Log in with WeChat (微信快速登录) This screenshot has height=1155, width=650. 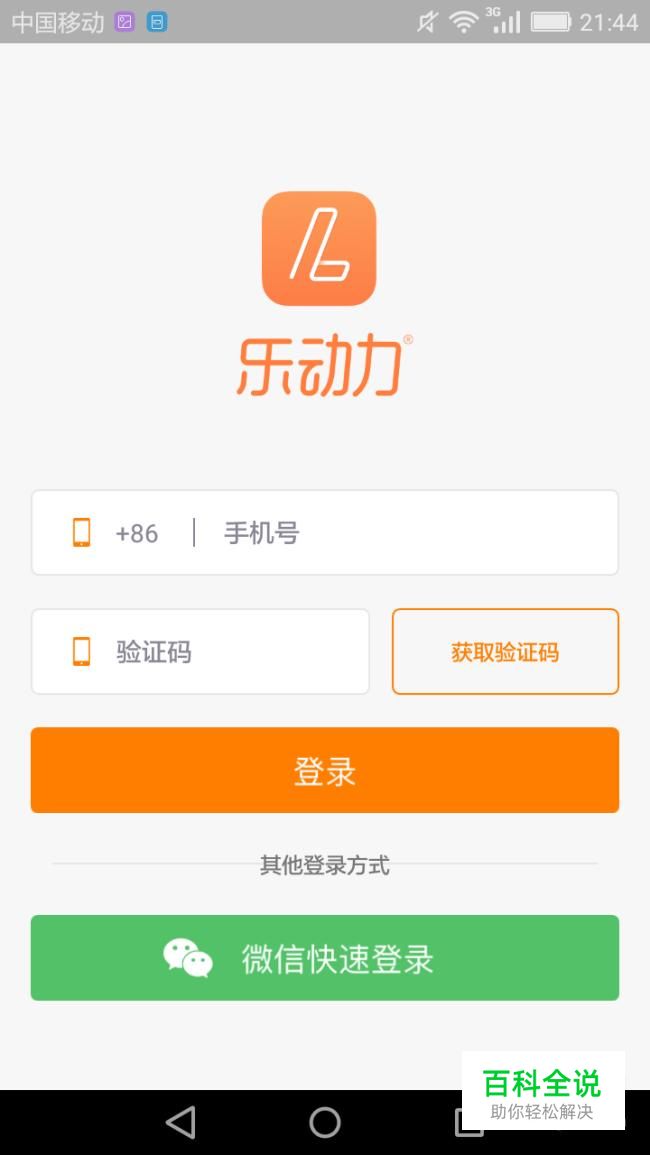click(x=325, y=958)
